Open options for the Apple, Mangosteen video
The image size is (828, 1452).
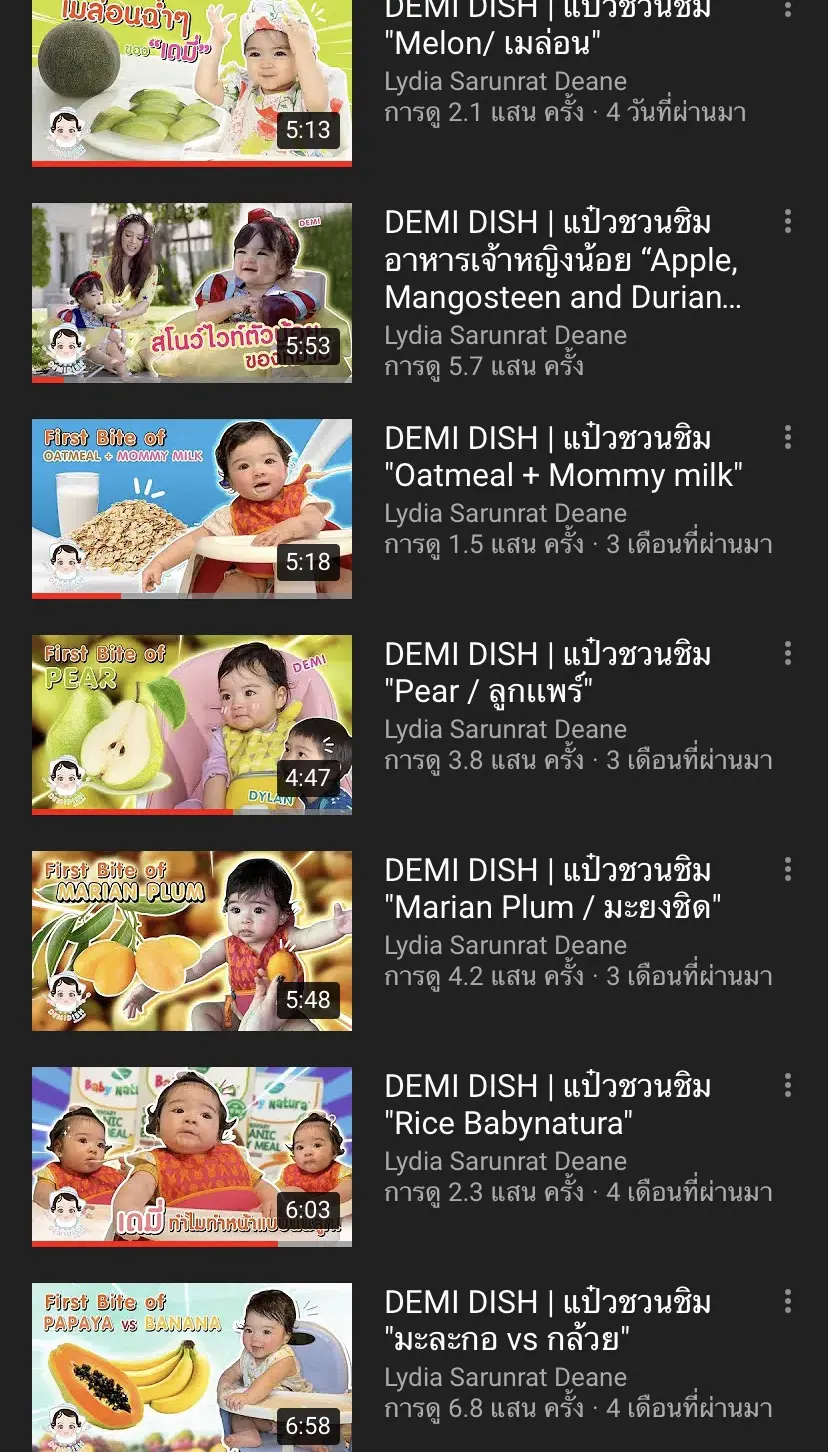pyautogui.click(x=788, y=221)
